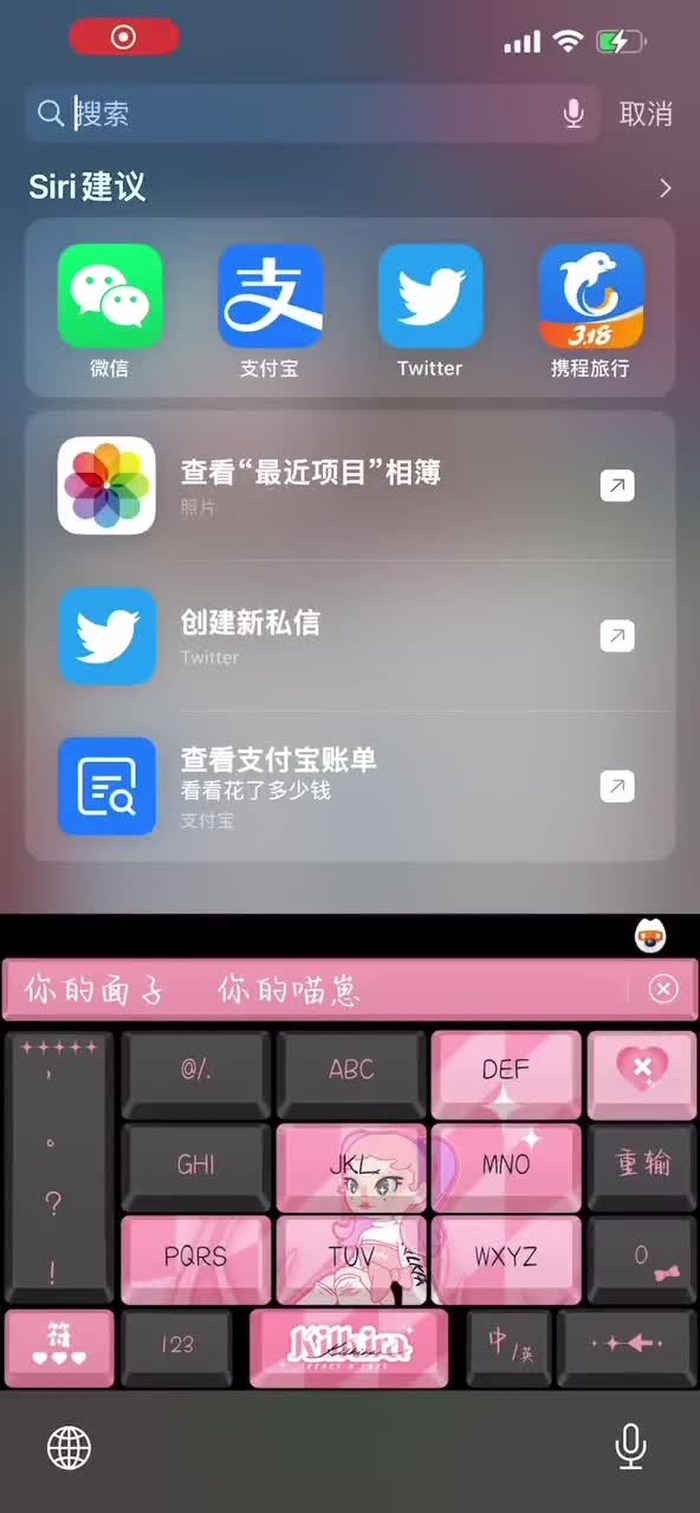Open the 微信 app
This screenshot has height=1513, width=700.
point(109,297)
